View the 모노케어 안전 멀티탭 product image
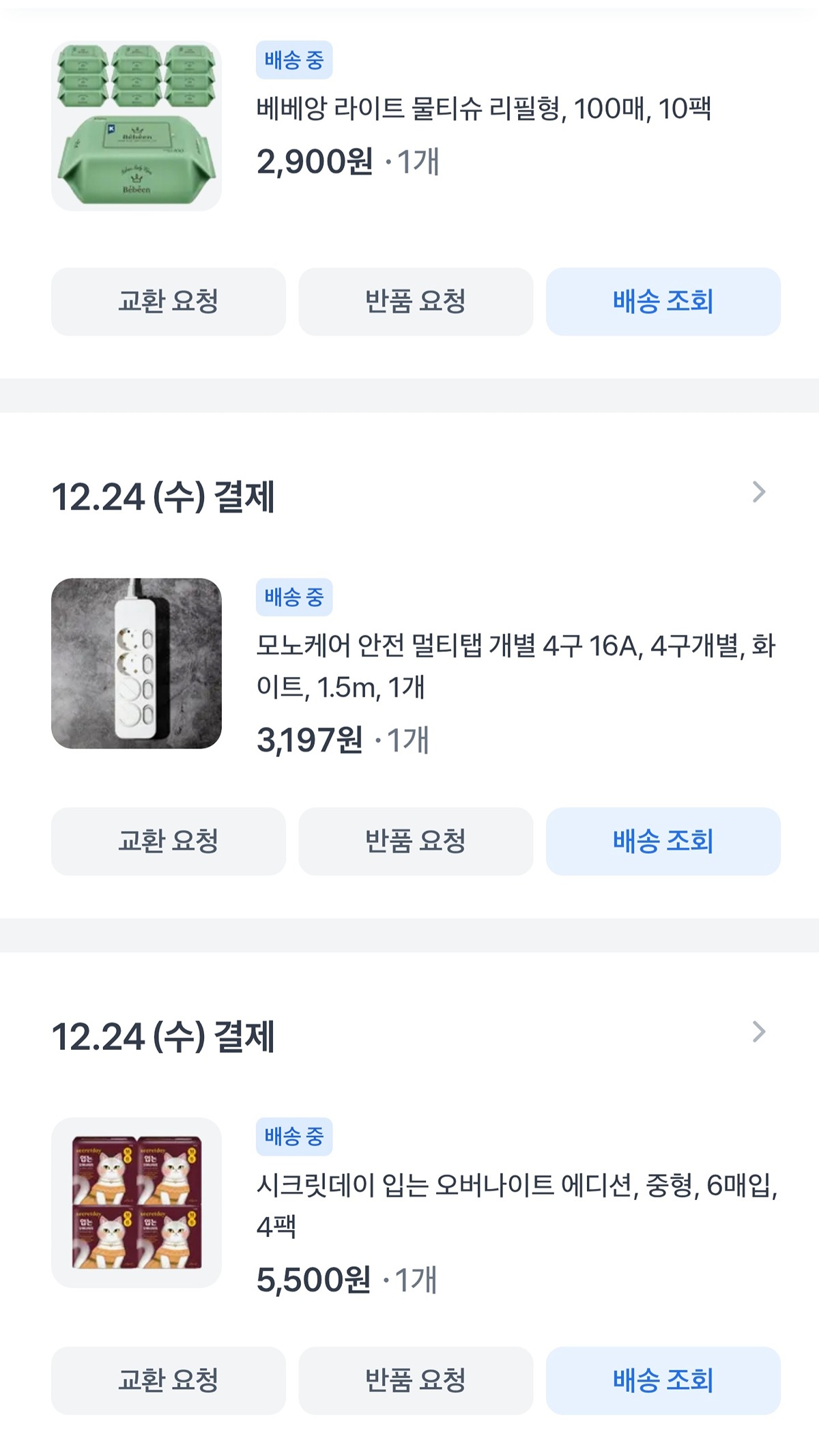The height and width of the screenshot is (1456, 819). point(136,663)
